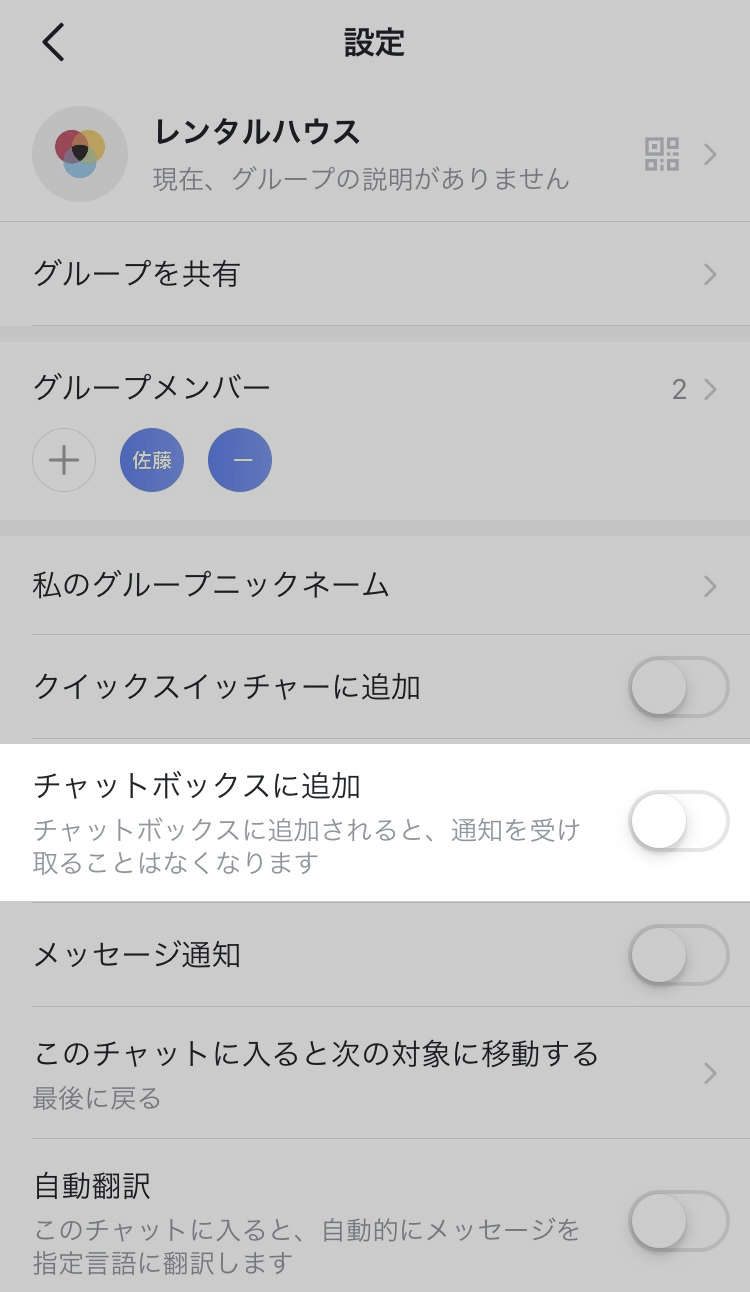The image size is (750, 1292).
Task: Tap the member count showing 2
Action: pos(681,389)
